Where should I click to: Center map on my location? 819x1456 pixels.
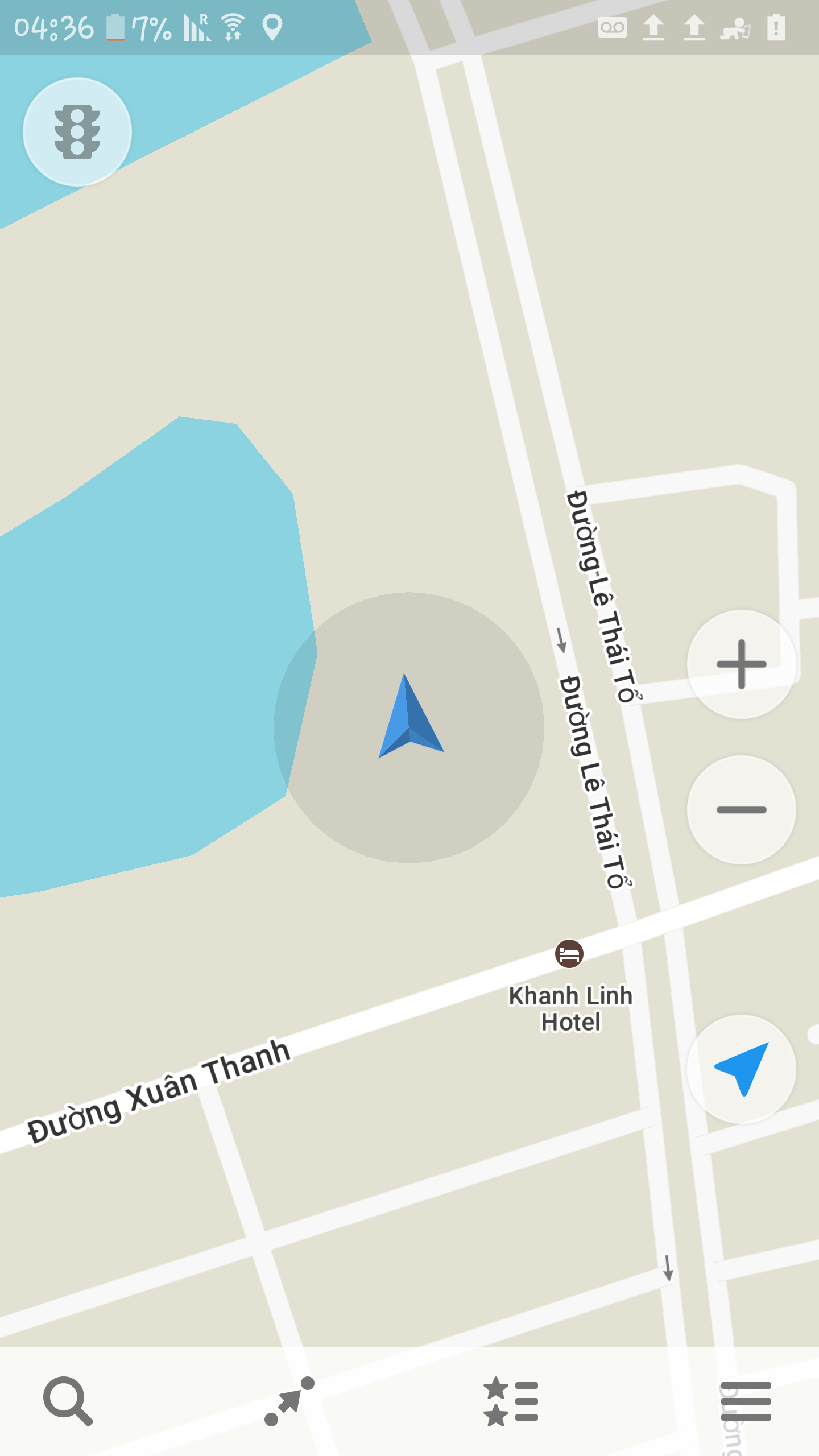tap(741, 1069)
